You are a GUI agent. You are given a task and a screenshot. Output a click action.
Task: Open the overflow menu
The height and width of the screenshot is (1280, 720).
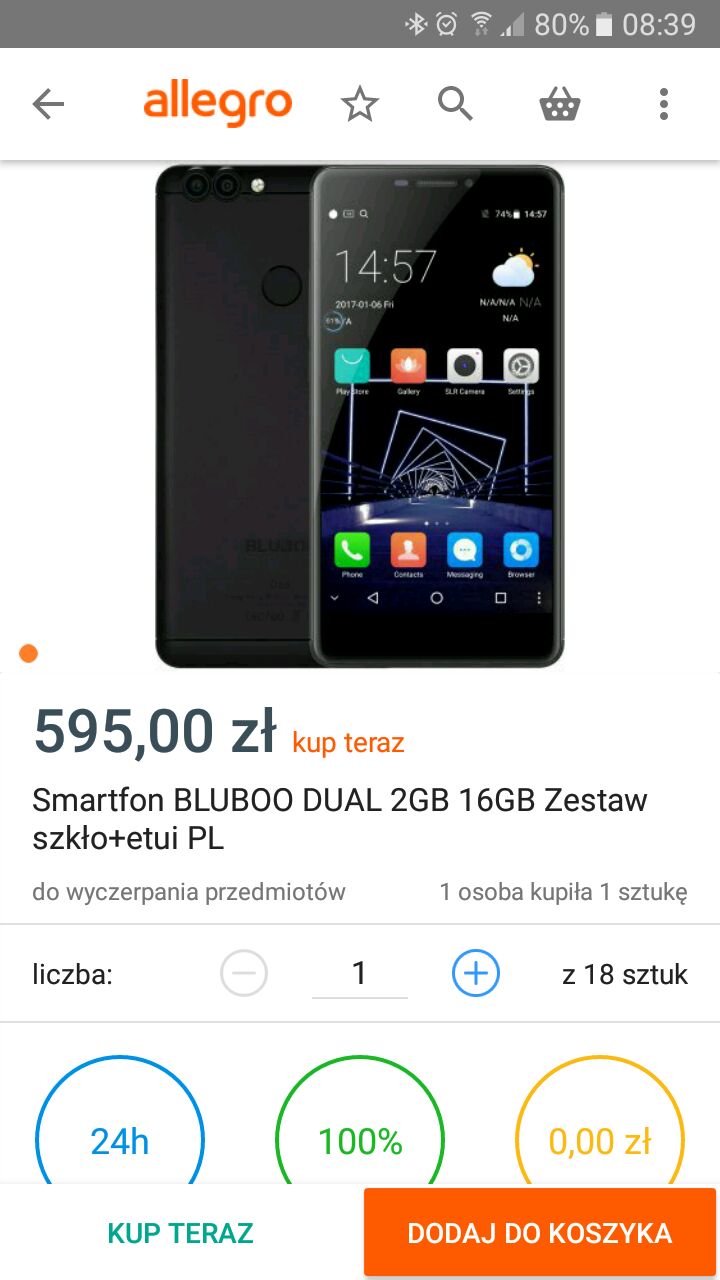point(663,104)
